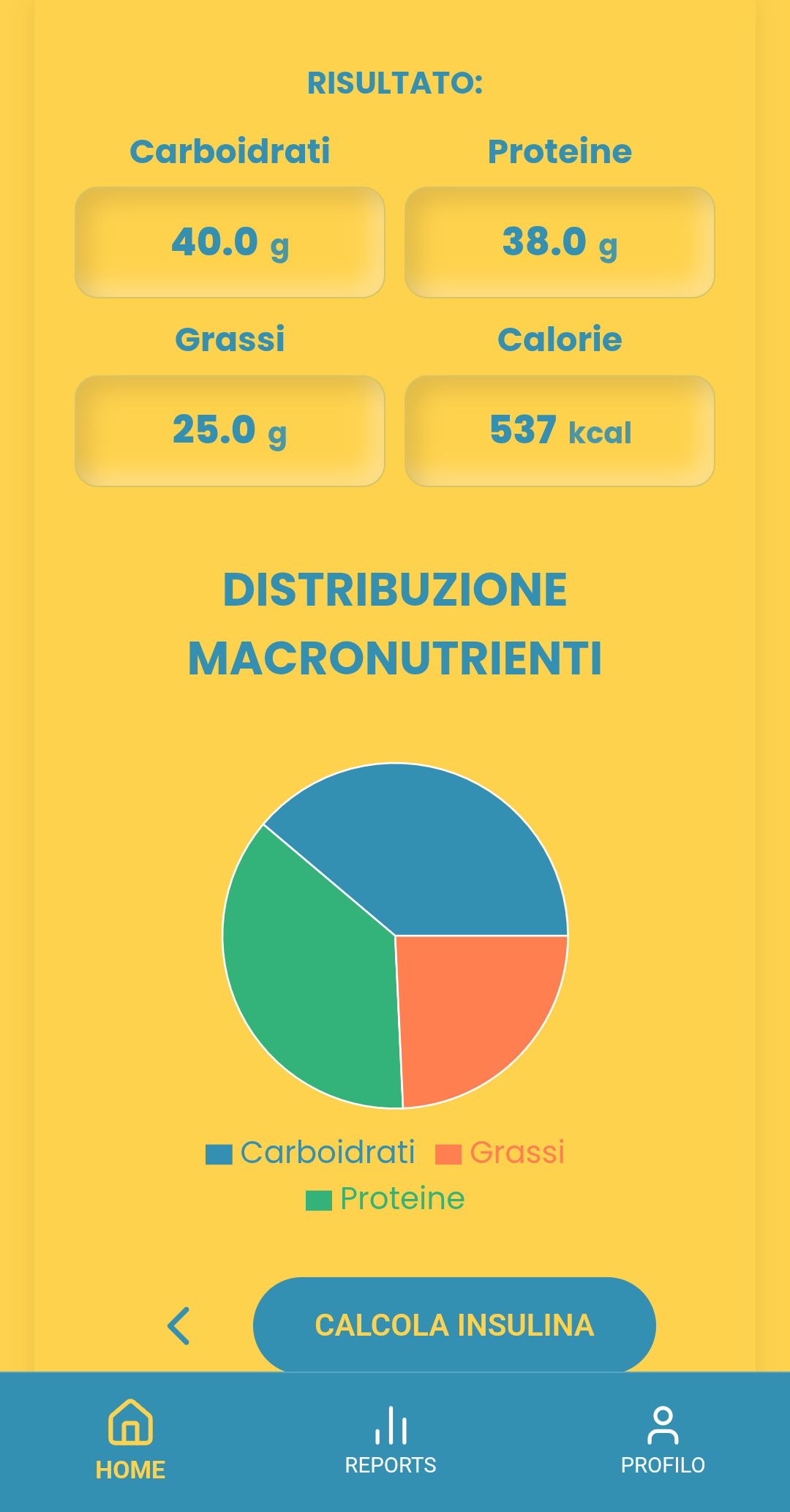The width and height of the screenshot is (790, 1512).
Task: Toggle Grassi in the chart legend
Action: point(500,1153)
